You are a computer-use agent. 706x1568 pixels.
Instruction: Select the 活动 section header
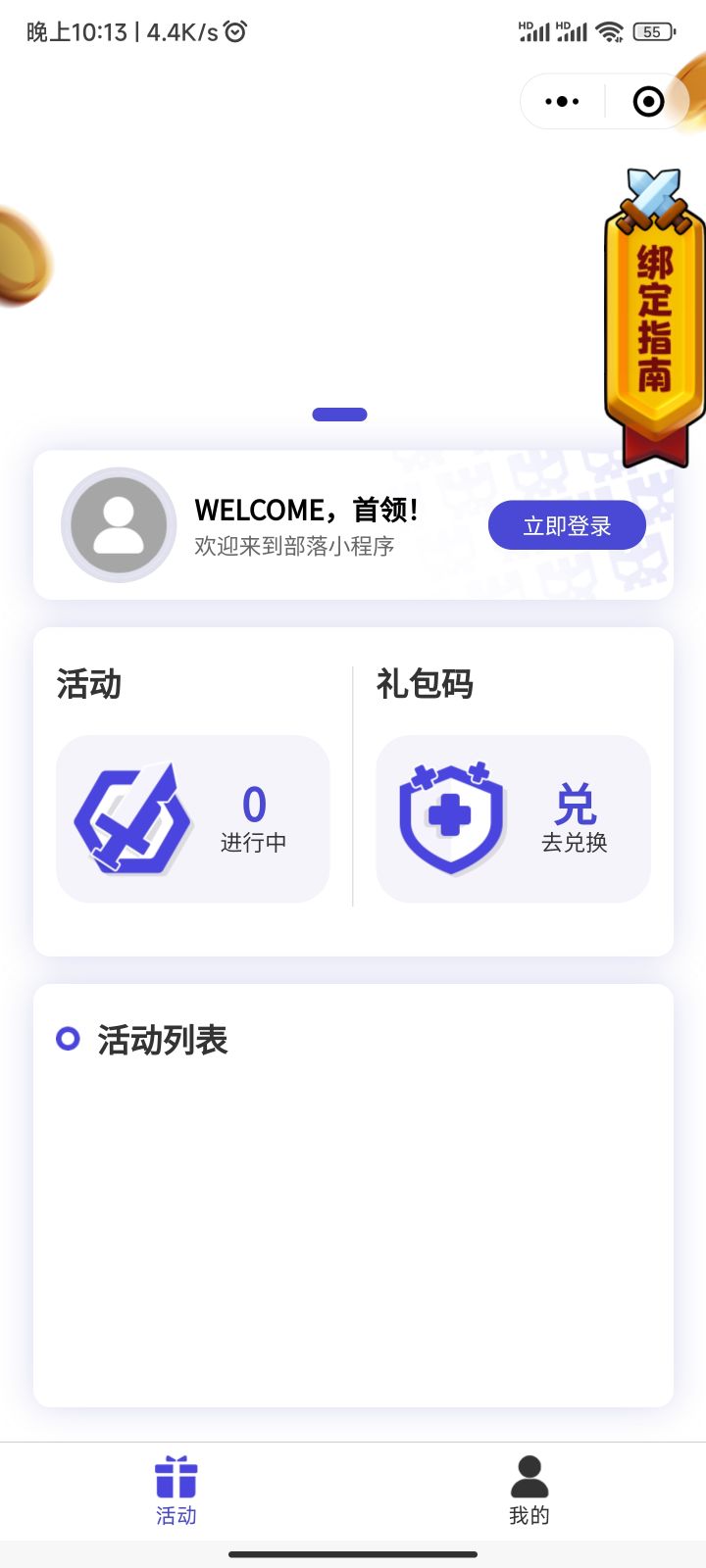click(87, 684)
